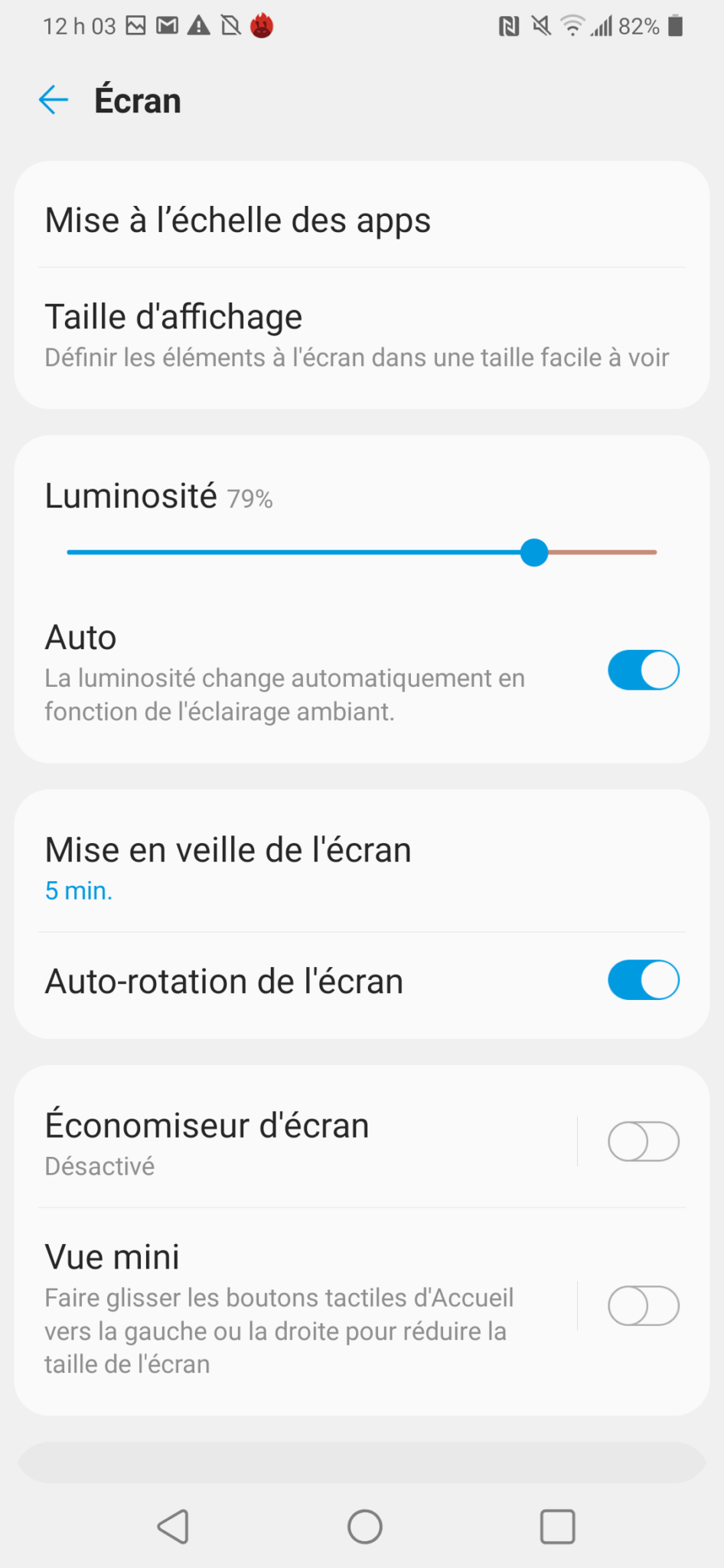
Task: Enable the Économiseur d'écran switch
Action: click(643, 1142)
